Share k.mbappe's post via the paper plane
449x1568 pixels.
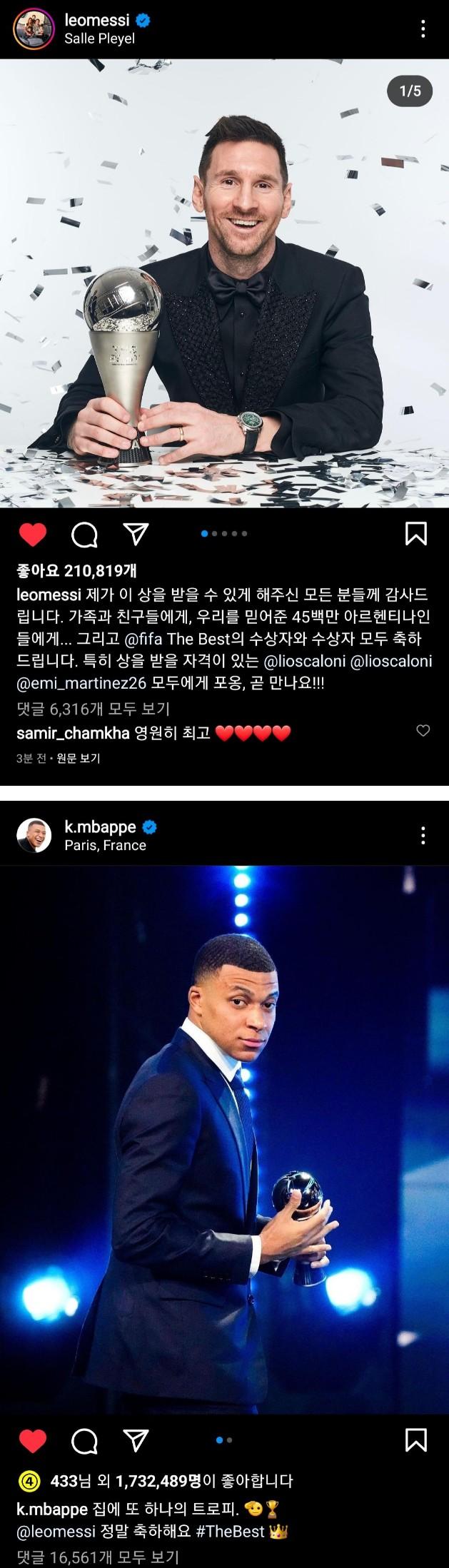(x=136, y=1439)
